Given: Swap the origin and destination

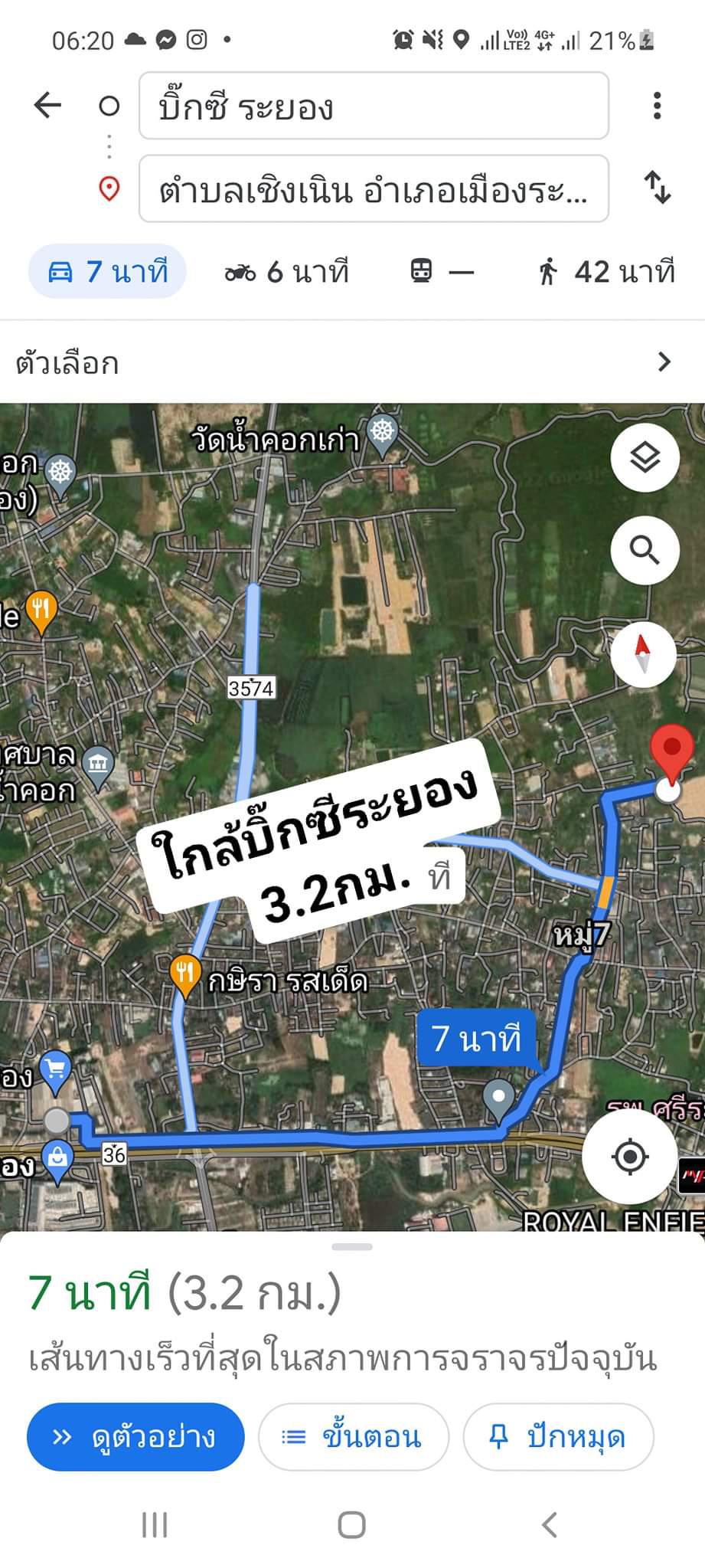Looking at the screenshot, I should click(x=658, y=188).
